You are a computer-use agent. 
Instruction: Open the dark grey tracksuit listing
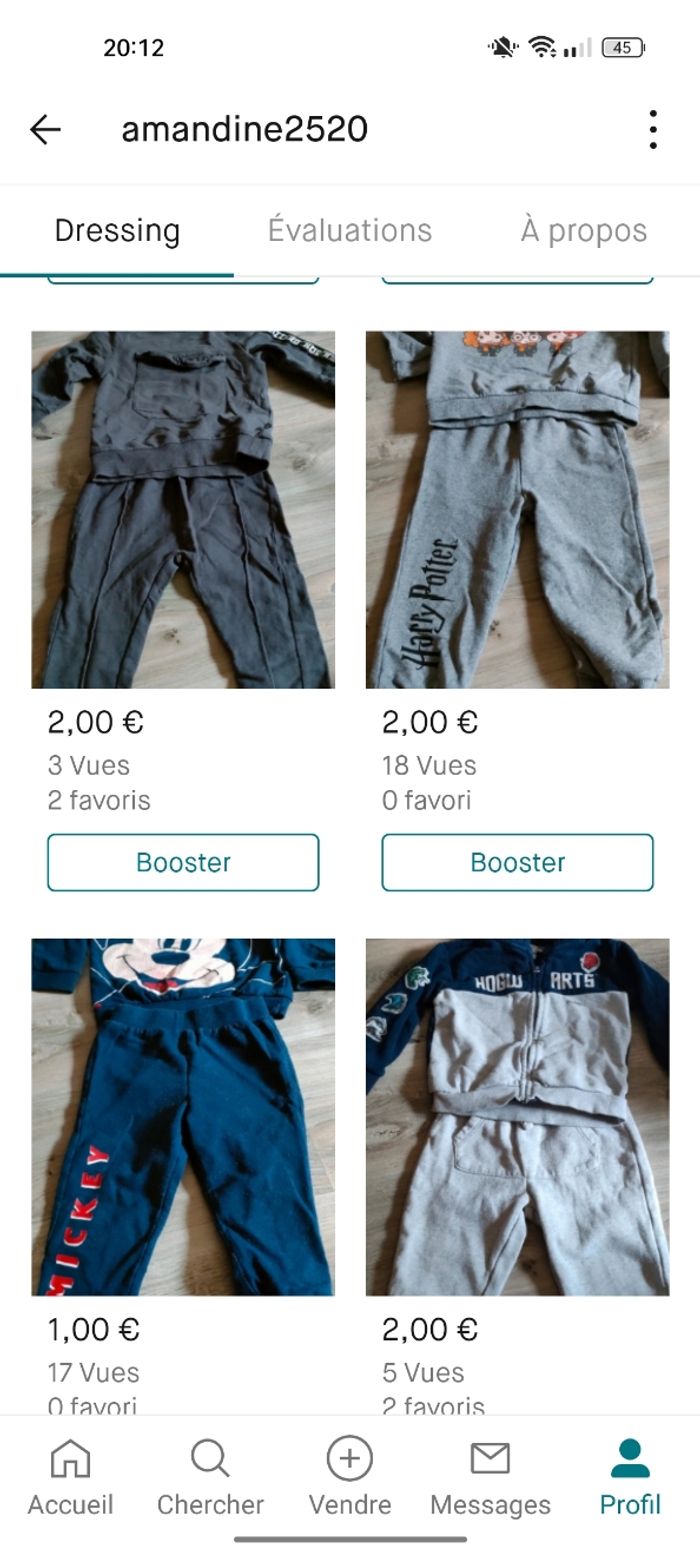pyautogui.click(x=183, y=509)
